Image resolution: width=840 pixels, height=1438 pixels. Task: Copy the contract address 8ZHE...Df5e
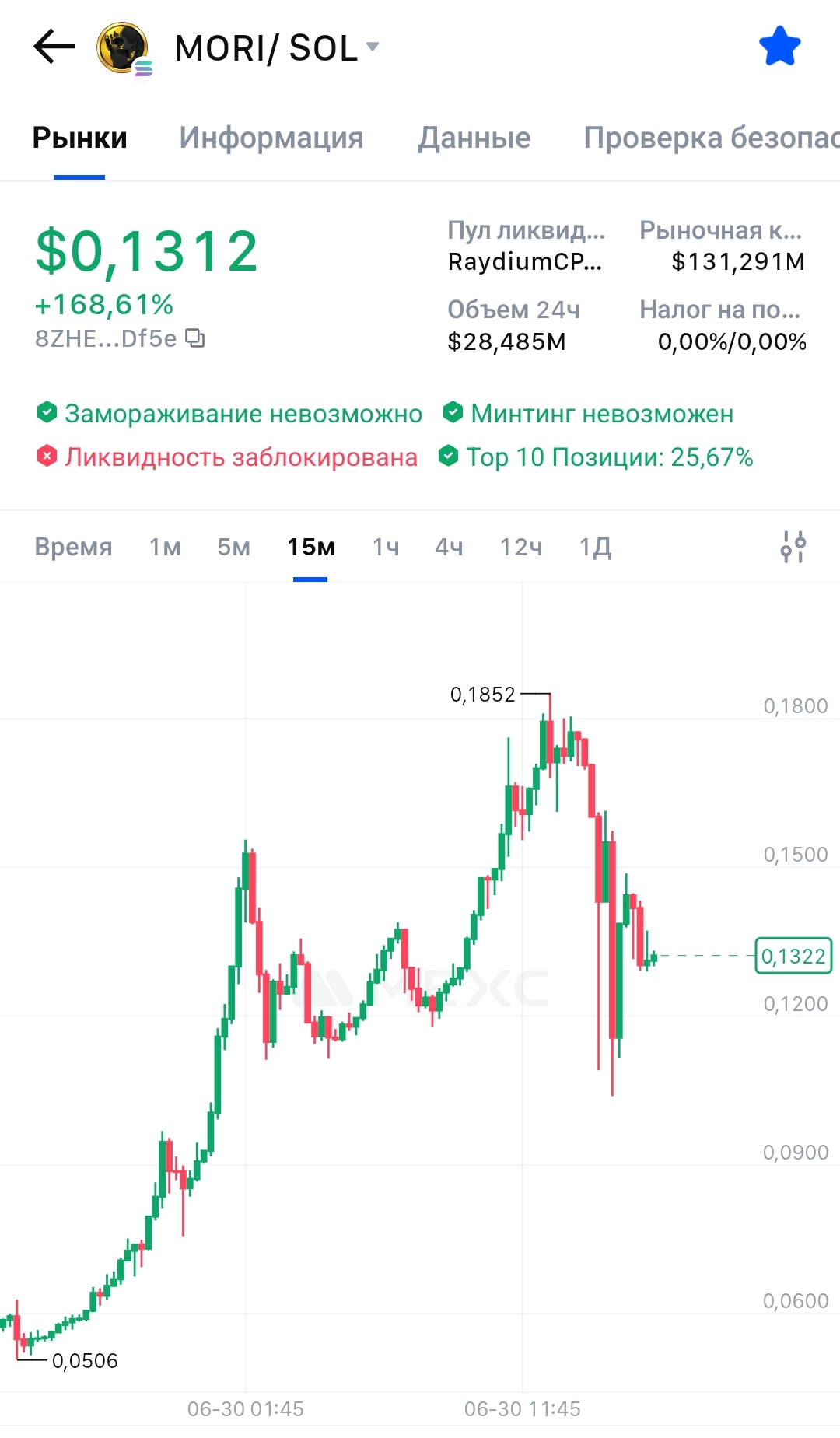point(195,338)
